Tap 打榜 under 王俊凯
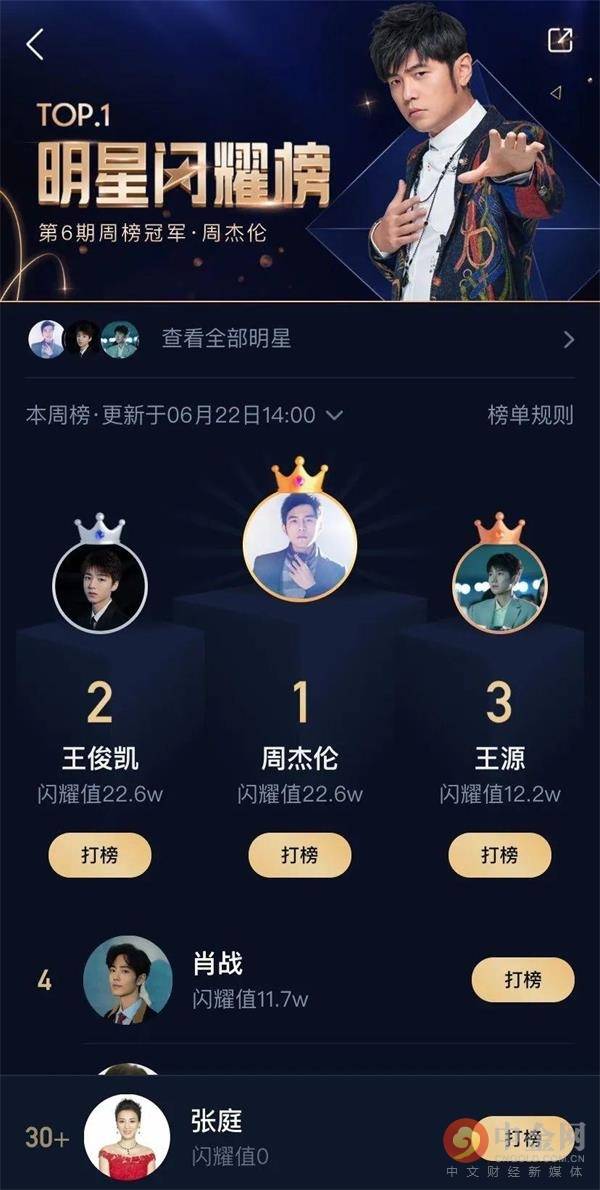 100,855
